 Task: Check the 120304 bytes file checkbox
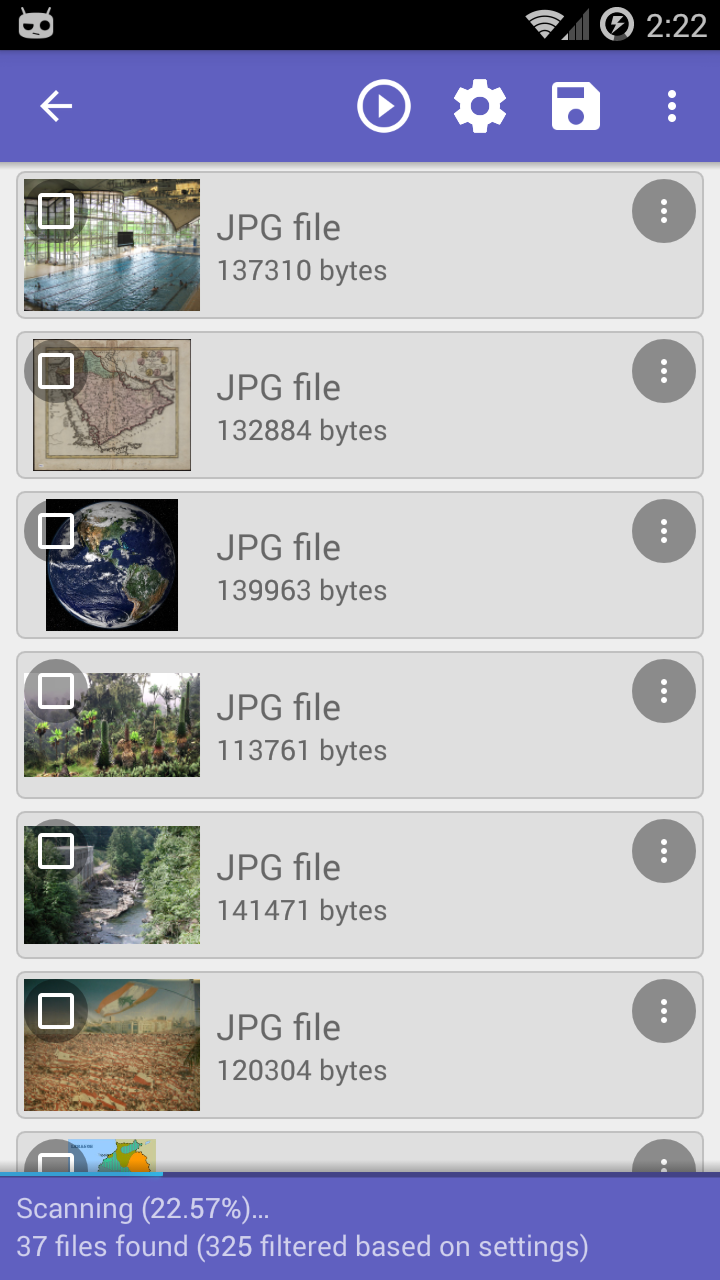pos(56,1011)
